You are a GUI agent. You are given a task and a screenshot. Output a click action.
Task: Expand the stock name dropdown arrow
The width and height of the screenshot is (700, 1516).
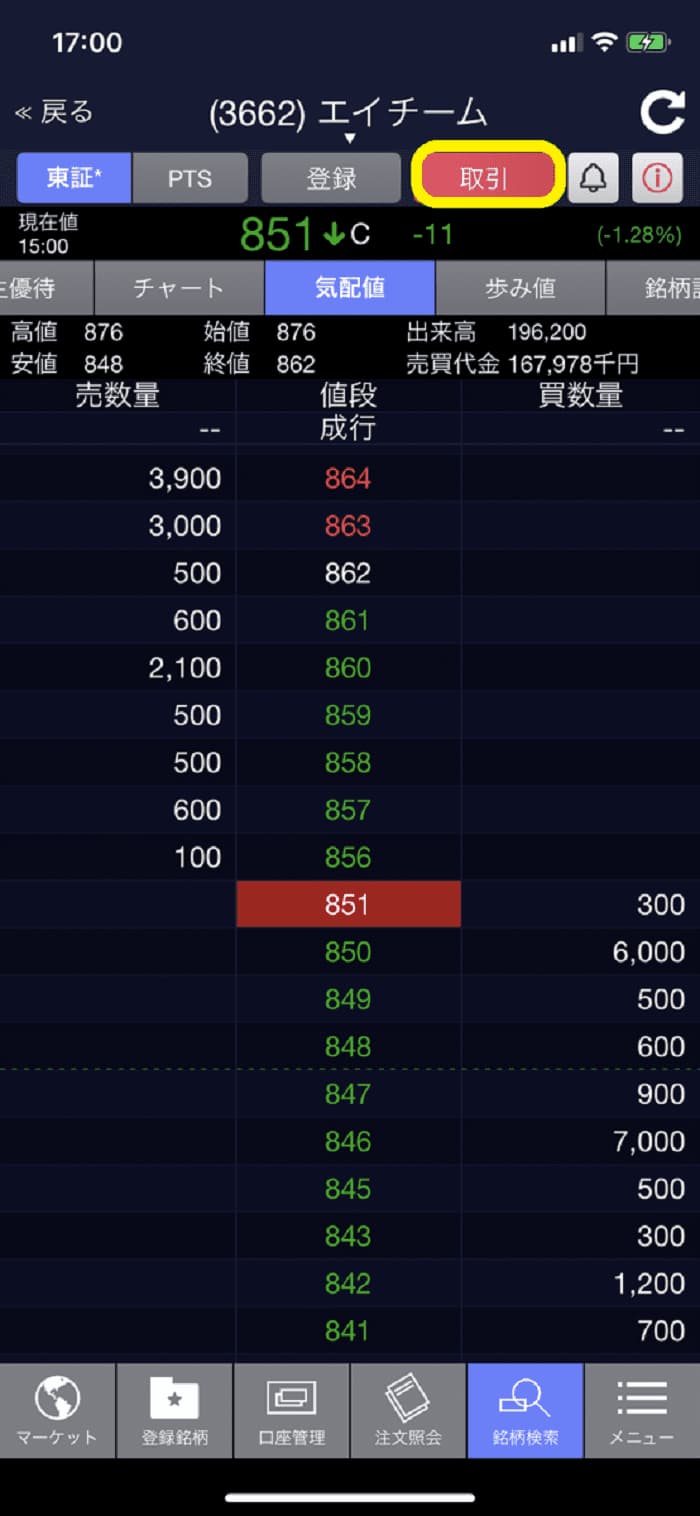(350, 139)
